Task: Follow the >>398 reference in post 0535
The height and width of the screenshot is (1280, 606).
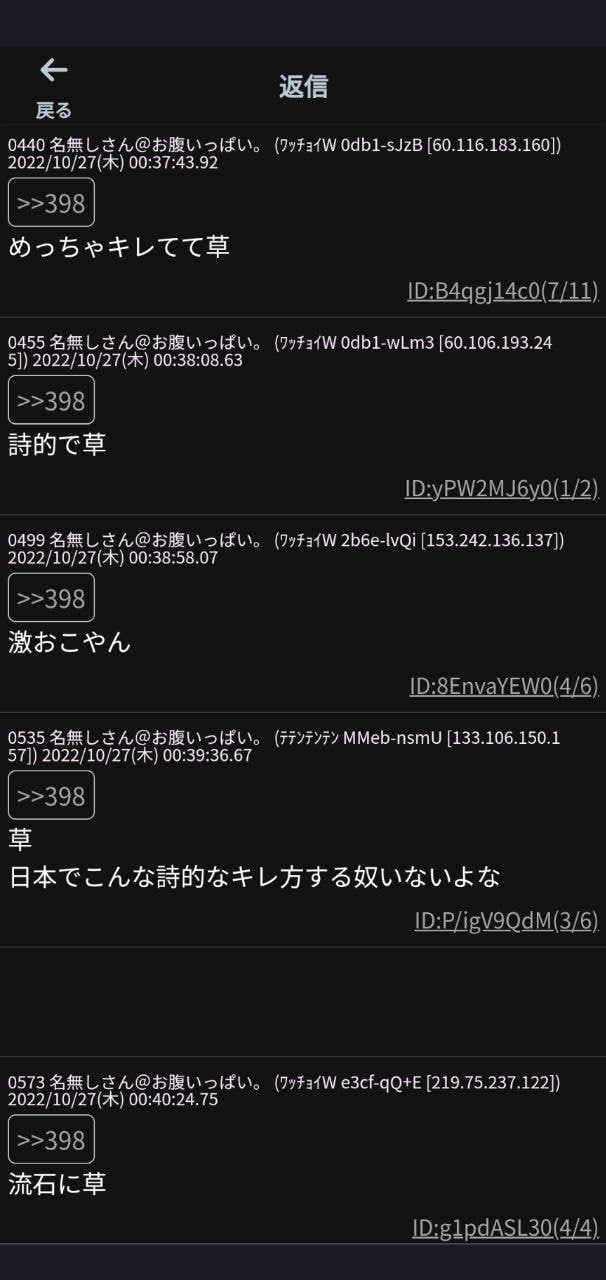Action: (51, 795)
